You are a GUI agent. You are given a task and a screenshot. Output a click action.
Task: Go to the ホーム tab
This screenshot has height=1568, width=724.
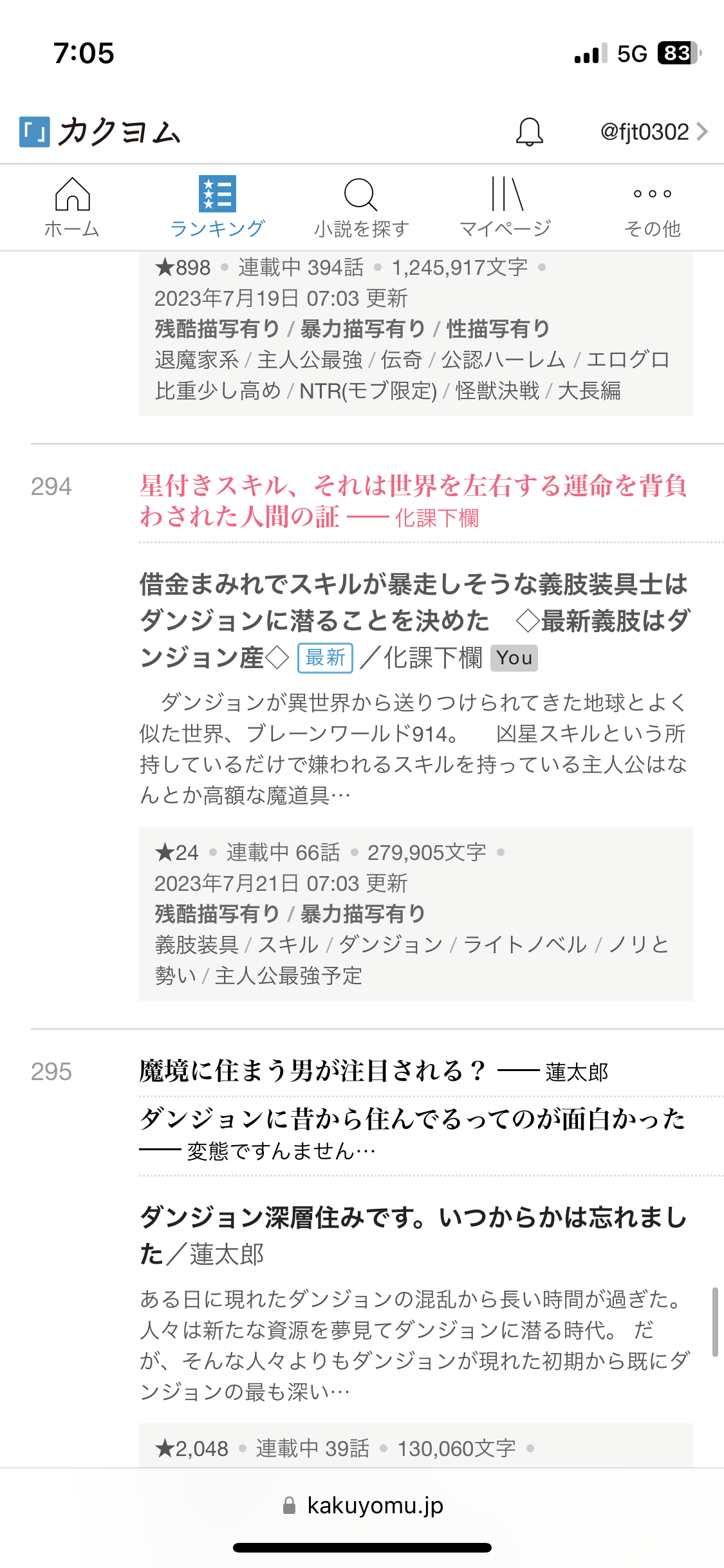pos(72,207)
